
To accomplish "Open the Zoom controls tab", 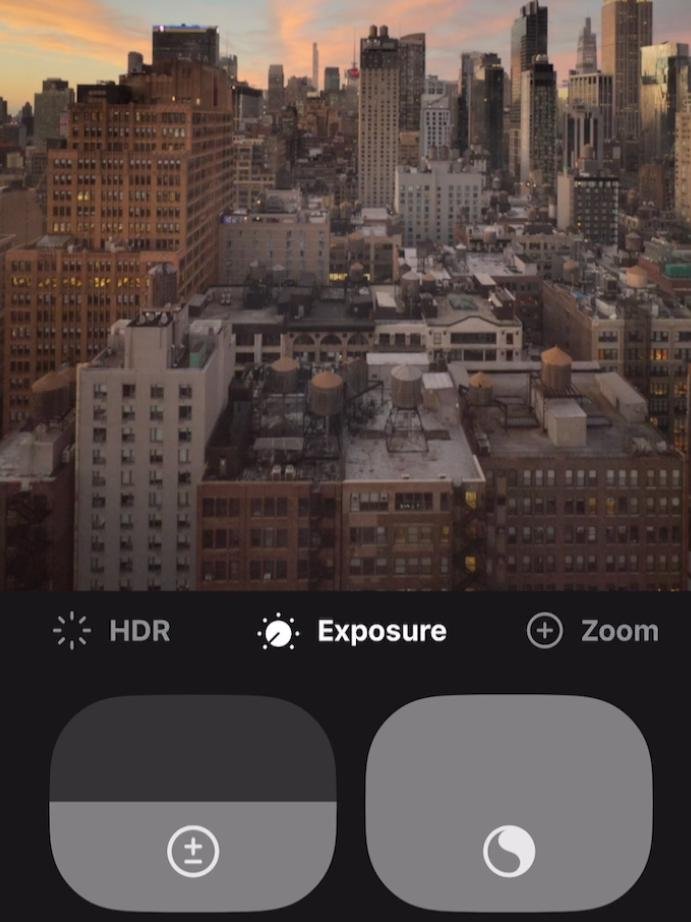I will [593, 631].
